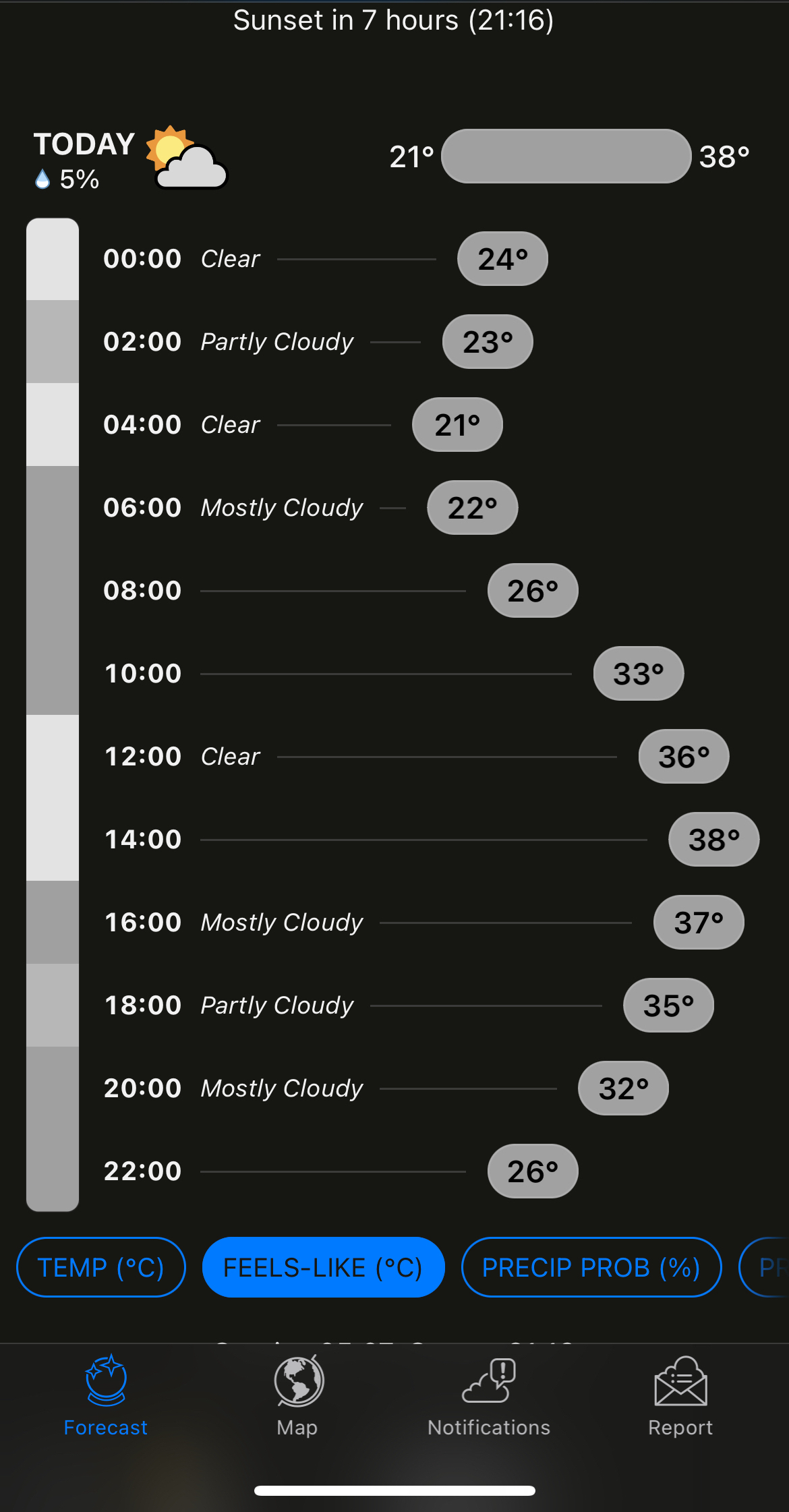Viewport: 789px width, 1512px height.
Task: Select the FEELS-LIKE (°C) chip
Action: click(x=323, y=1267)
